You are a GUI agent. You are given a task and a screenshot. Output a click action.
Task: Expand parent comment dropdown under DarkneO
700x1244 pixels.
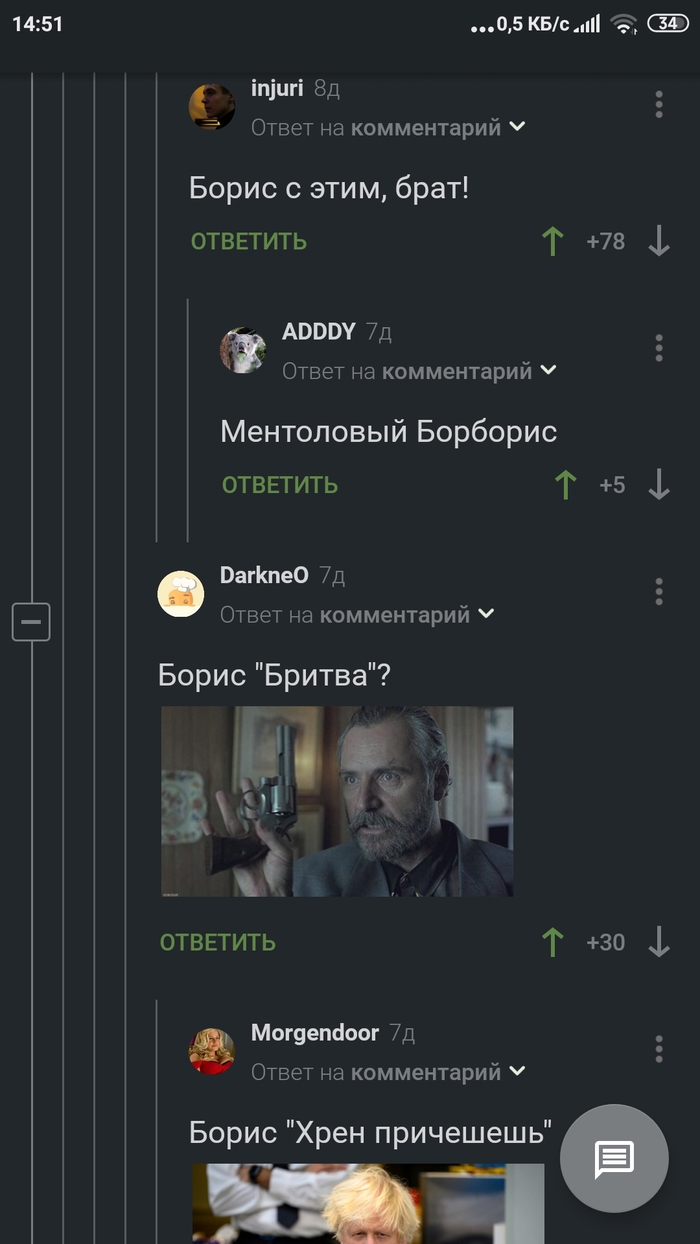[x=486, y=614]
